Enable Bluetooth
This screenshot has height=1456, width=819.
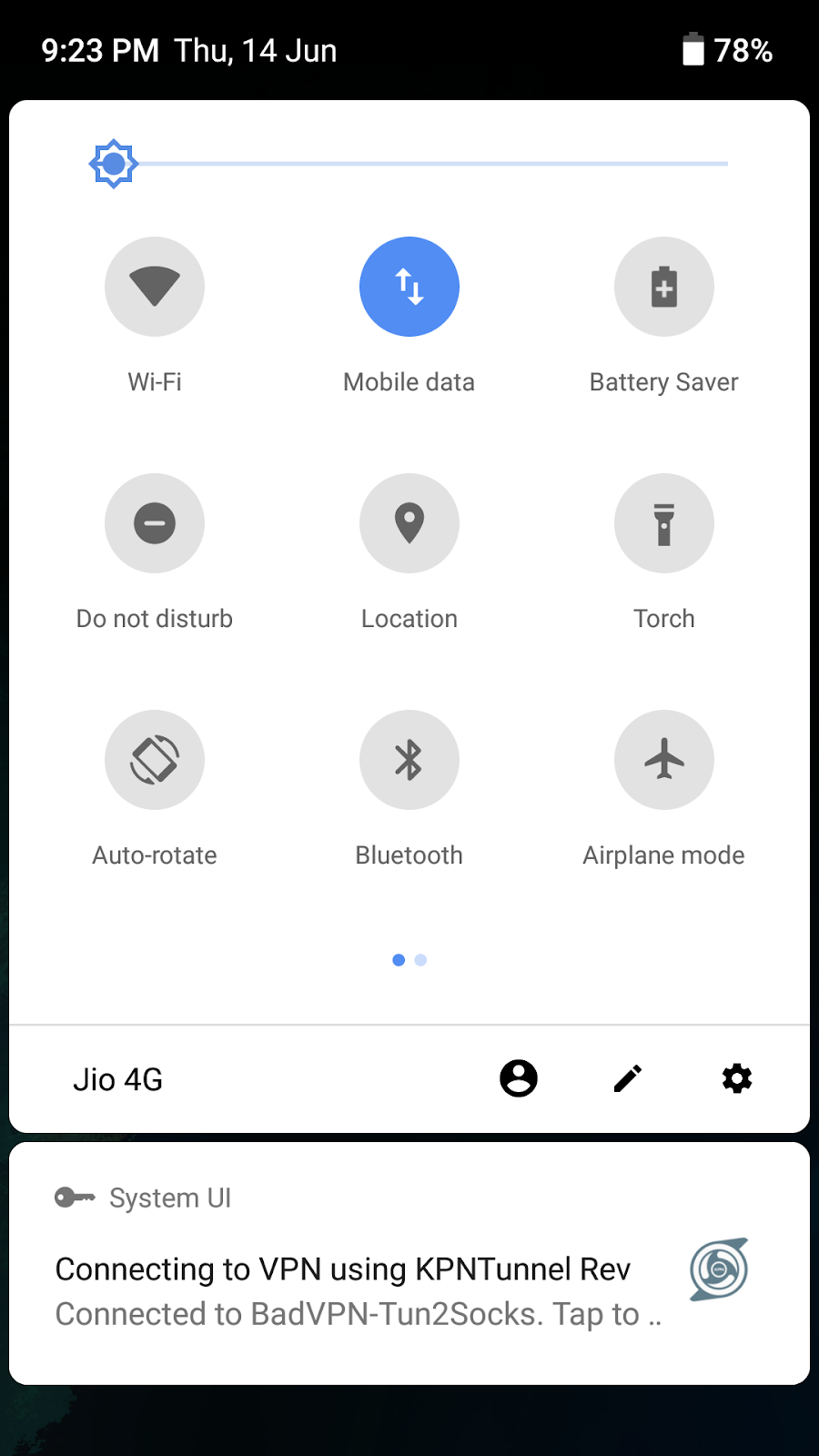tap(409, 760)
